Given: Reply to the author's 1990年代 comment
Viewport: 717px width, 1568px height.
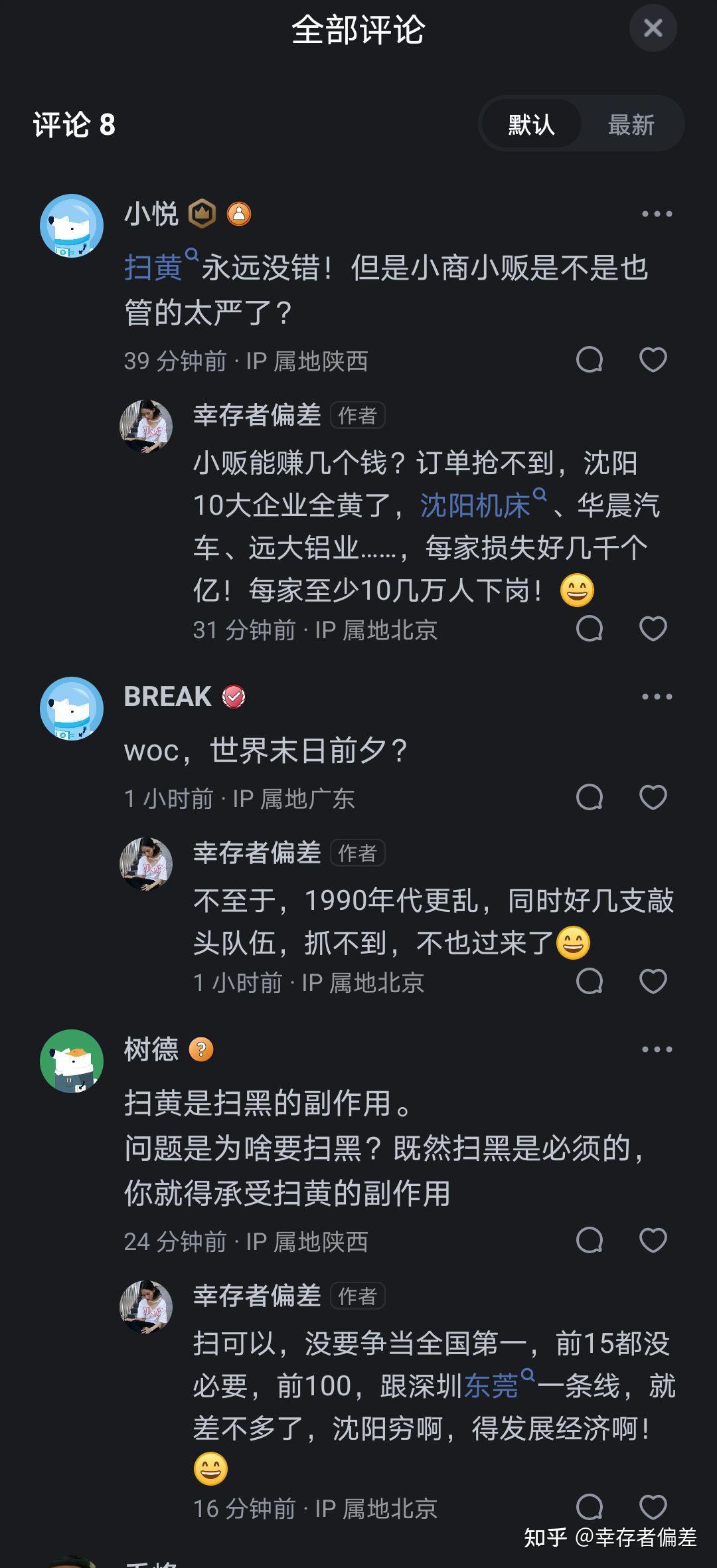Looking at the screenshot, I should [590, 982].
